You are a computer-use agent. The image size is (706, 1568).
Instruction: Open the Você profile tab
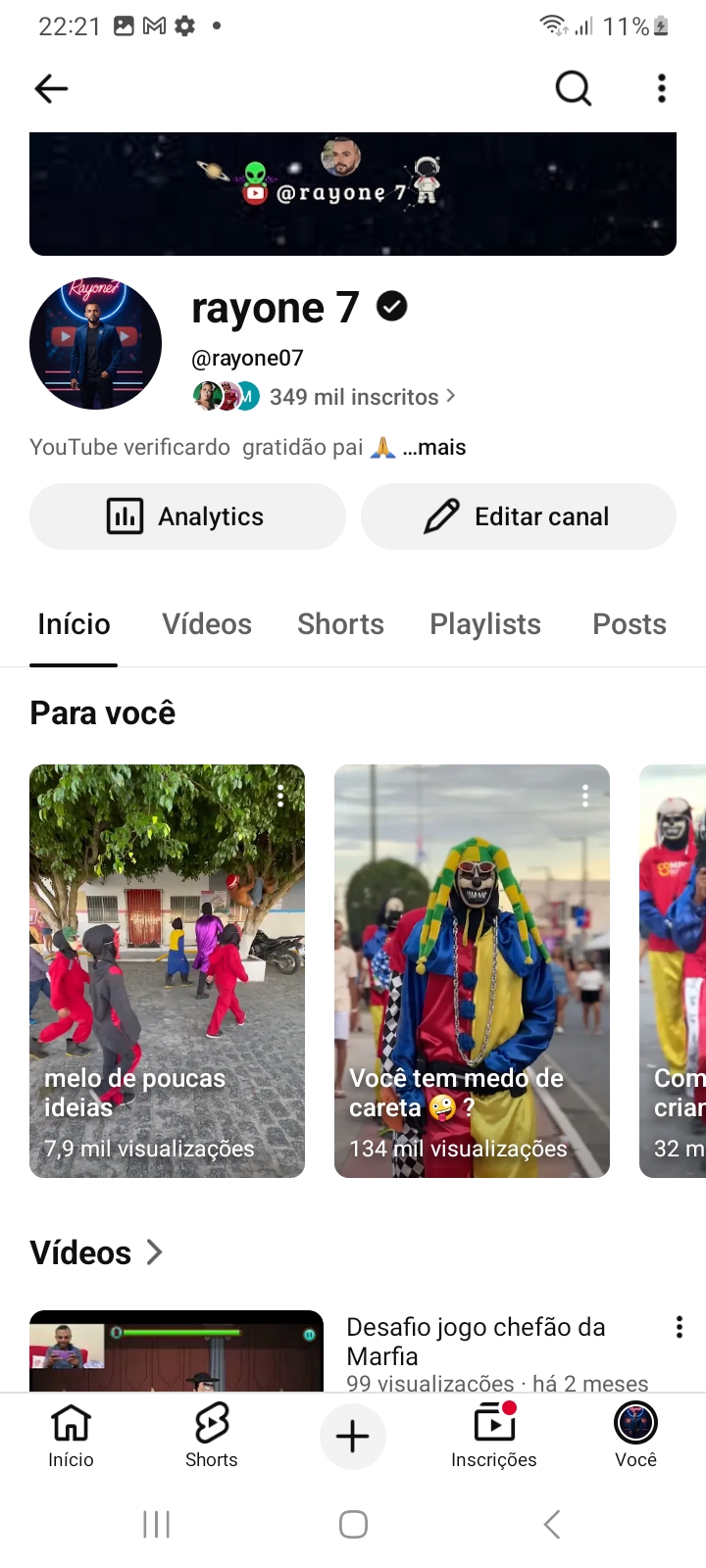[x=635, y=1437]
